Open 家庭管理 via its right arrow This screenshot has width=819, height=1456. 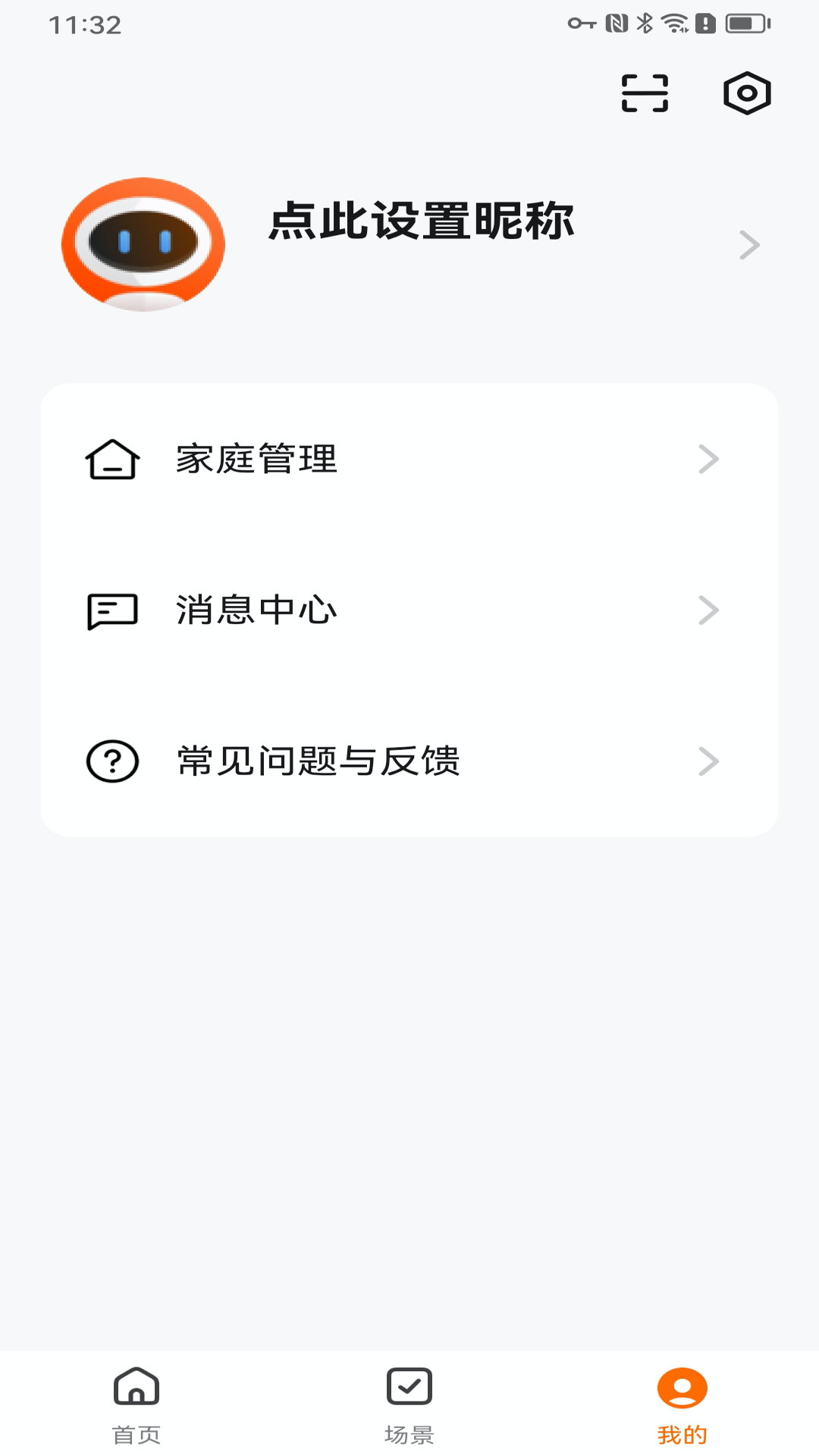coord(708,458)
